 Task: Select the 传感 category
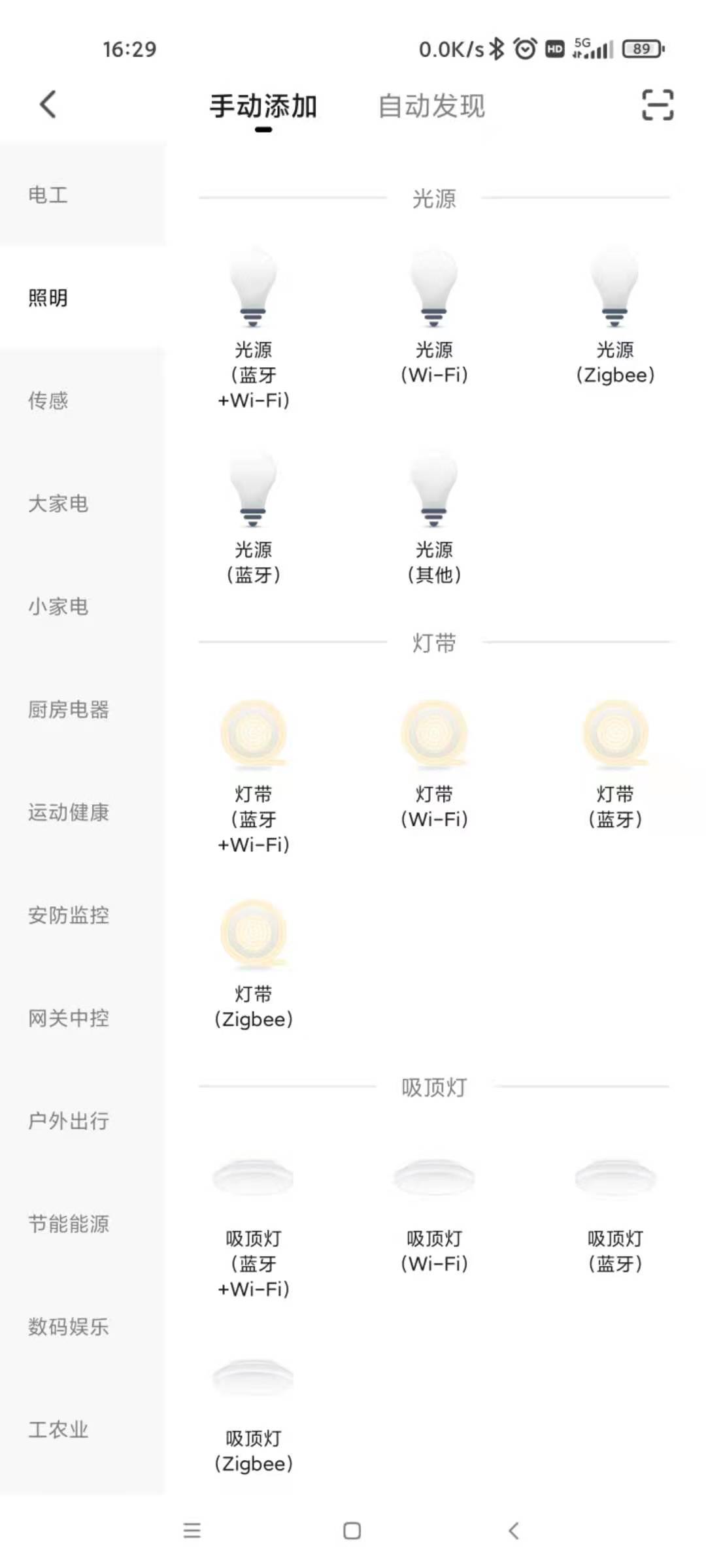coord(48,400)
